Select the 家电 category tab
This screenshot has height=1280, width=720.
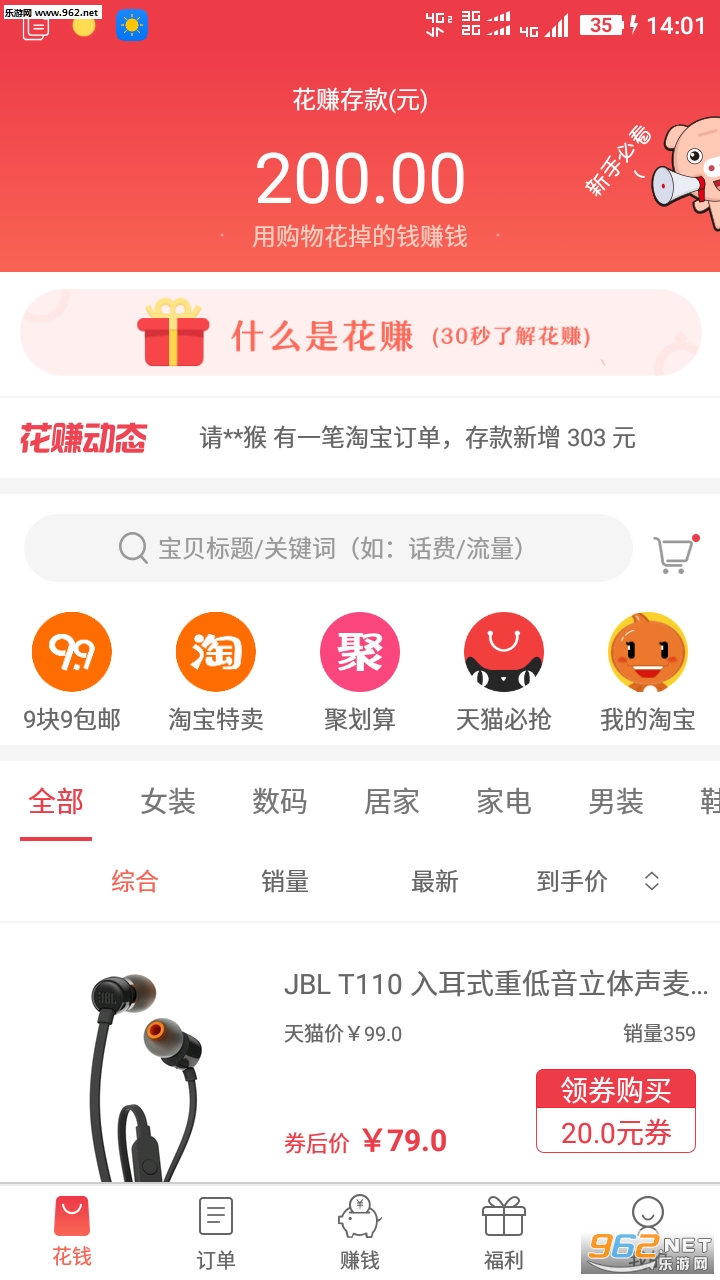[x=504, y=802]
